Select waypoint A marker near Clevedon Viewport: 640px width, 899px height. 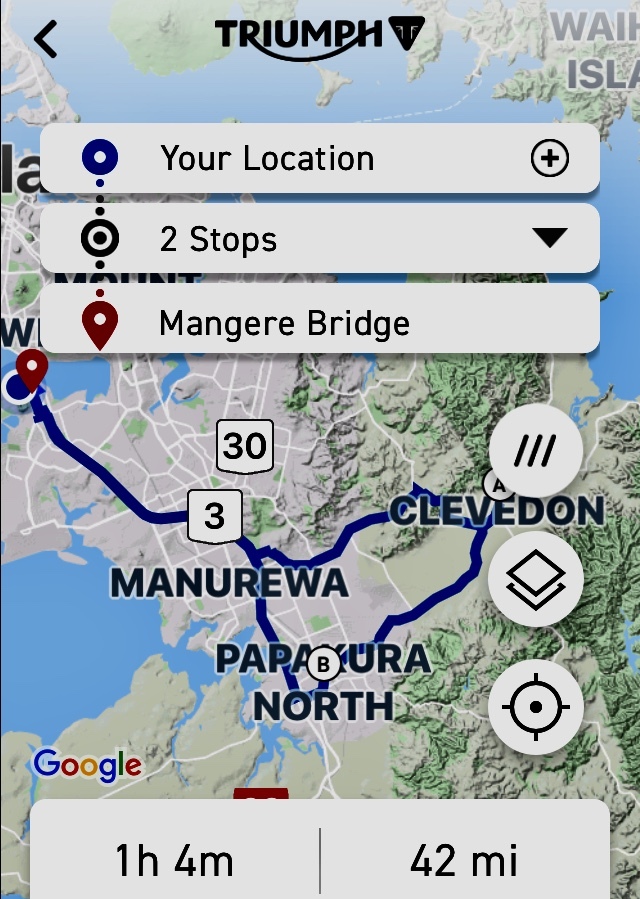tap(498, 485)
